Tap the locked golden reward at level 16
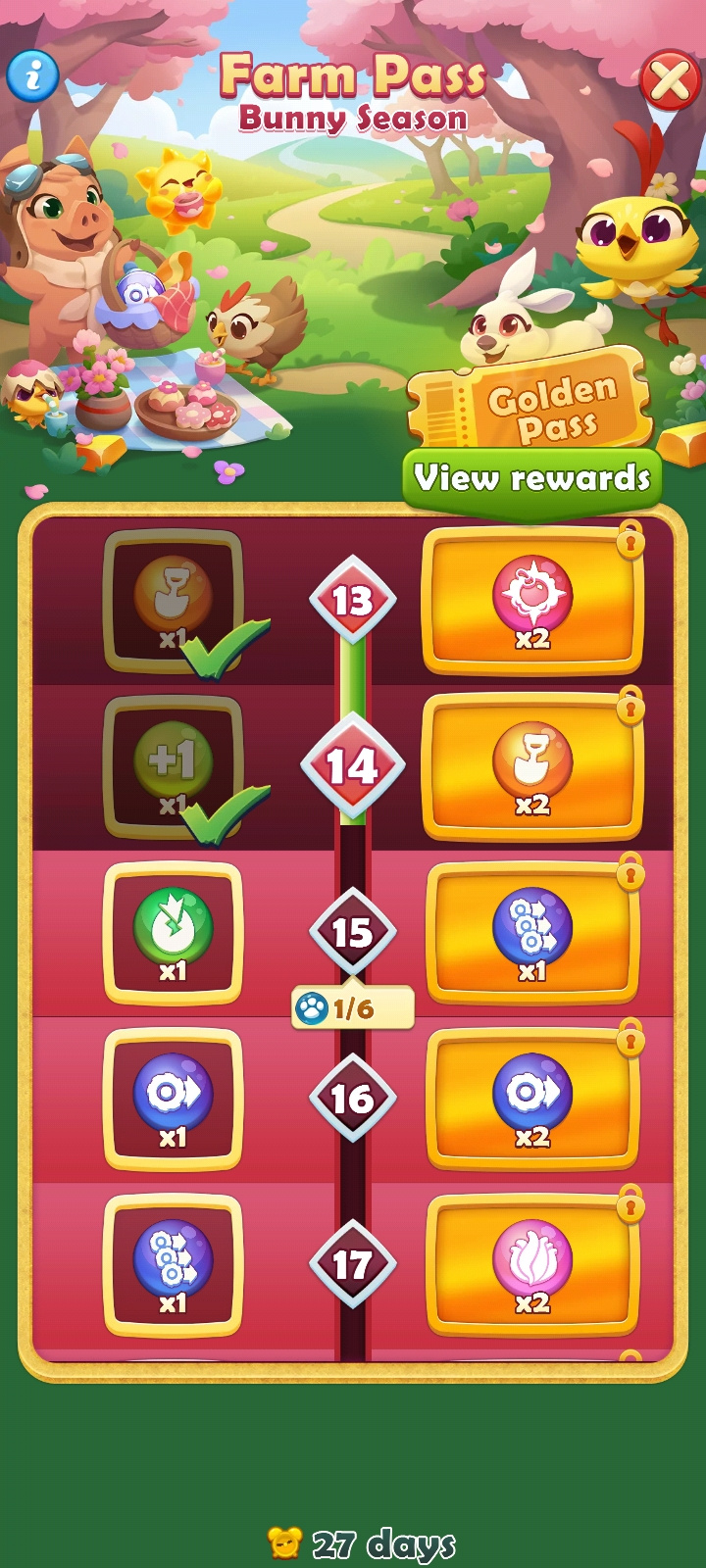This screenshot has width=706, height=1568. (x=532, y=1100)
